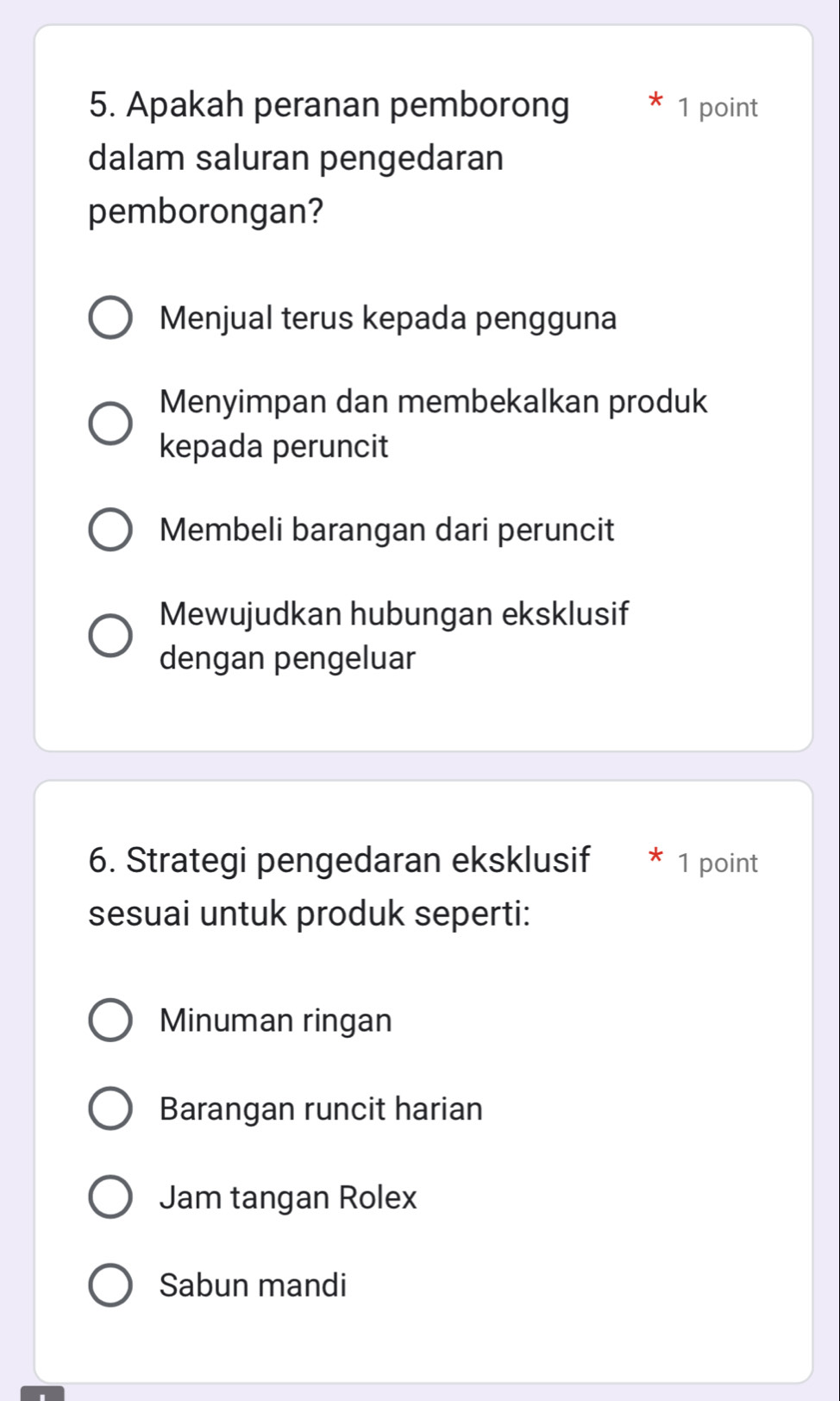Viewport: 840px width, 1401px height.
Task: Choose 'Menyimpan dan membekalkan produk kepada peruncit'
Action: [x=110, y=424]
